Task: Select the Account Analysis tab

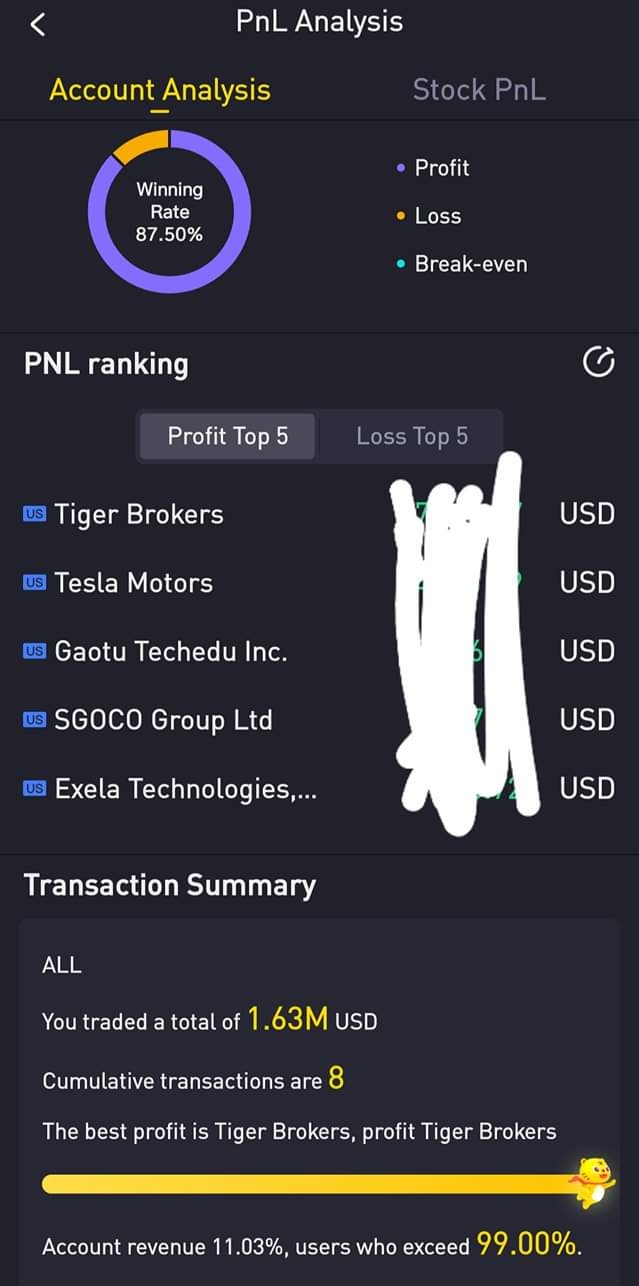Action: point(160,90)
